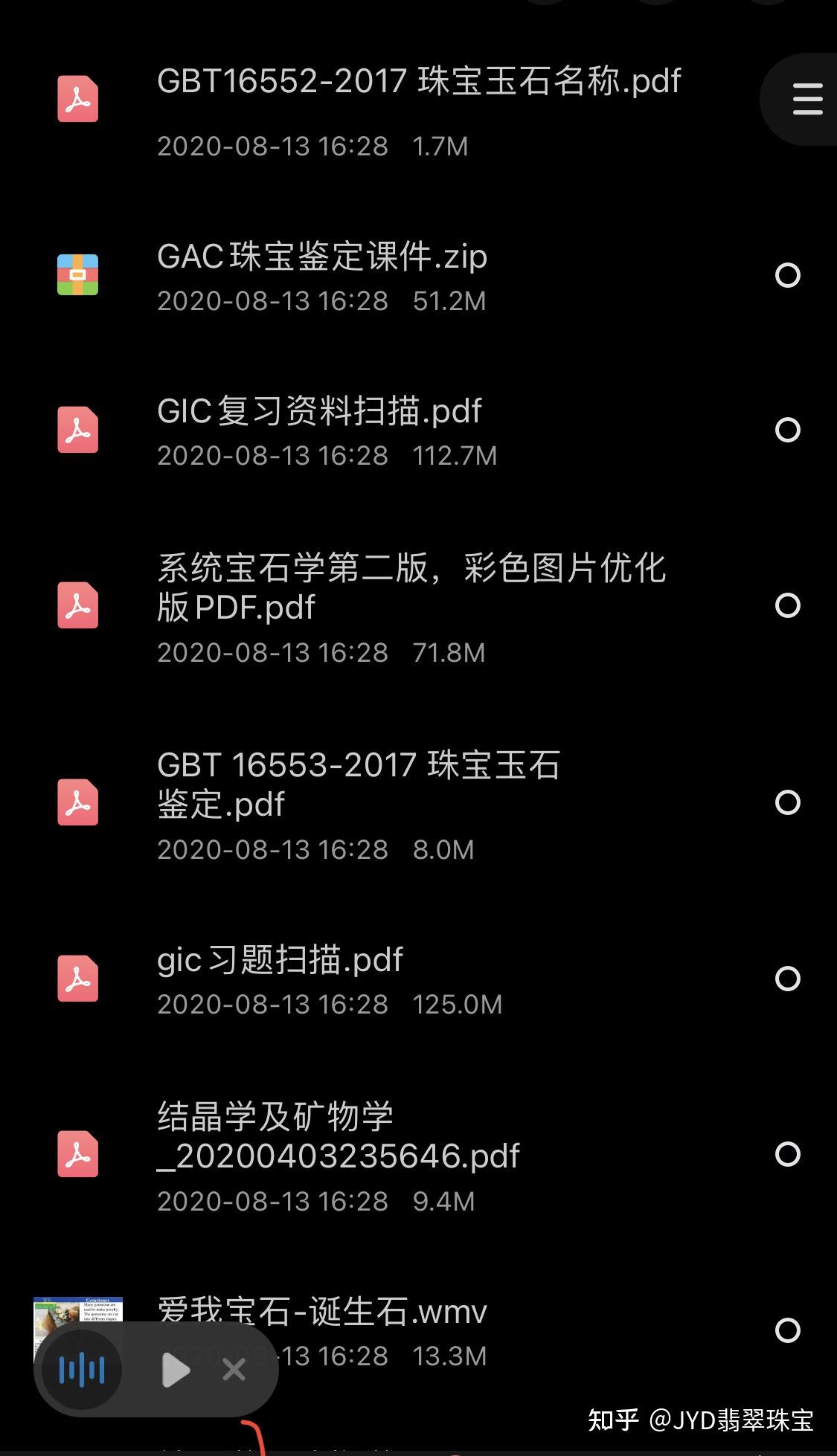Select the circle for 结晶学及矿物学 file
Screen dimensions: 837x1456
[x=787, y=1154]
